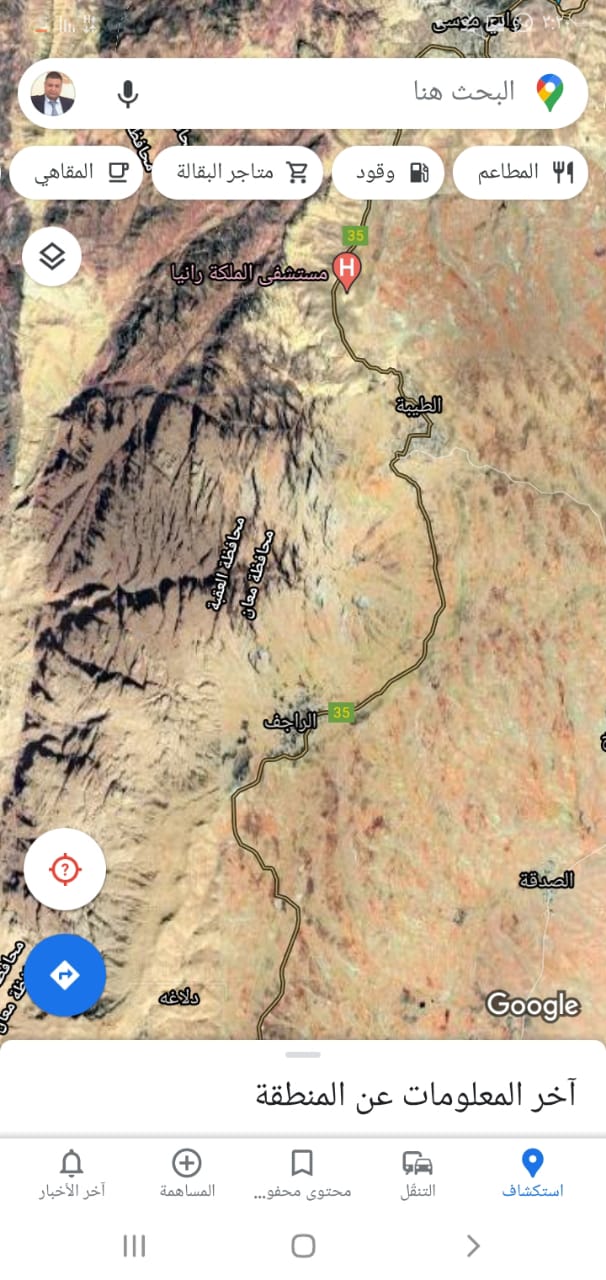Switch to the استكشاف explore tab
The image size is (606, 1280).
pos(532,1173)
